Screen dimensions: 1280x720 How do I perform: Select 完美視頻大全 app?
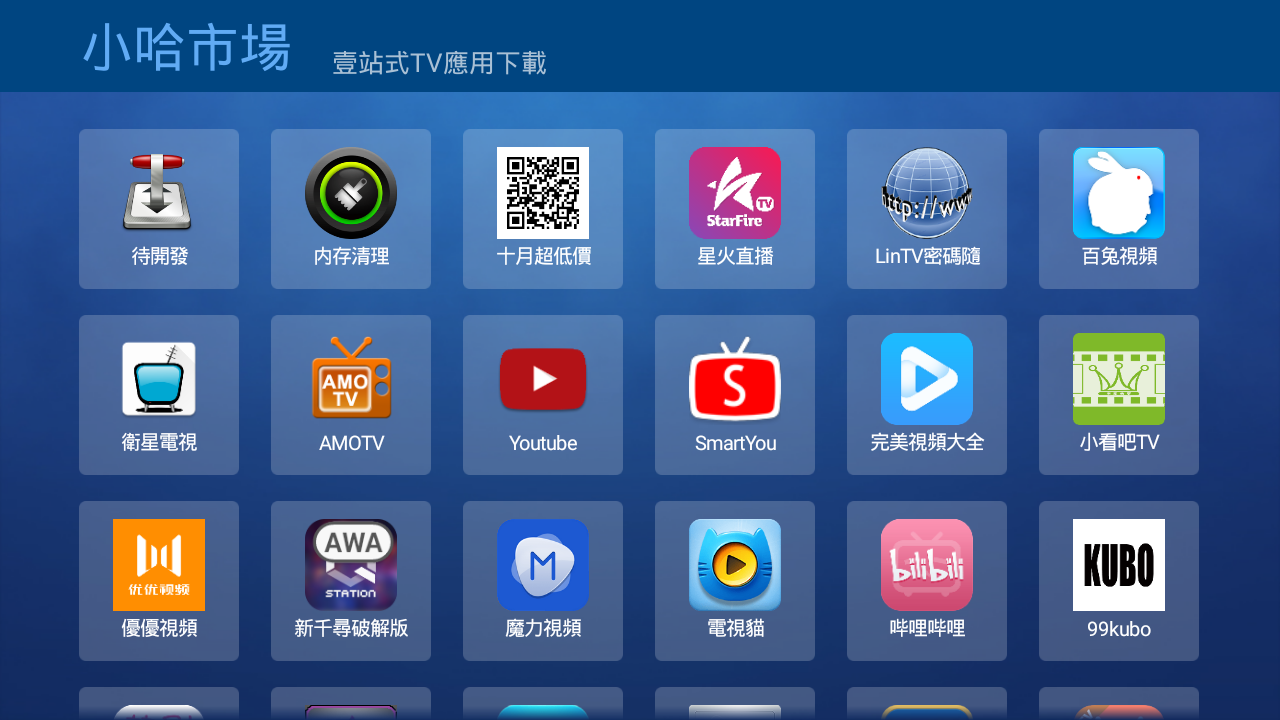pos(927,394)
